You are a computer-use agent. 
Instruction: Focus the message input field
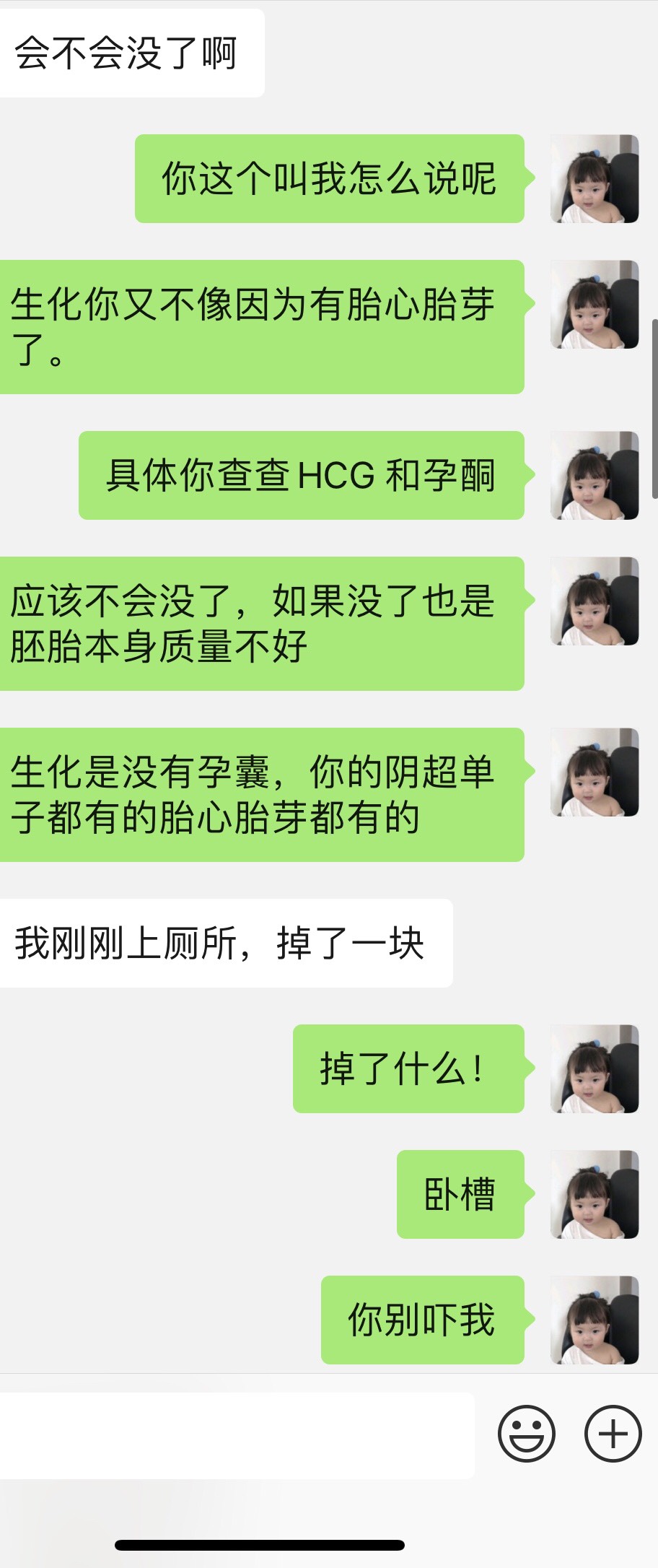237,1435
